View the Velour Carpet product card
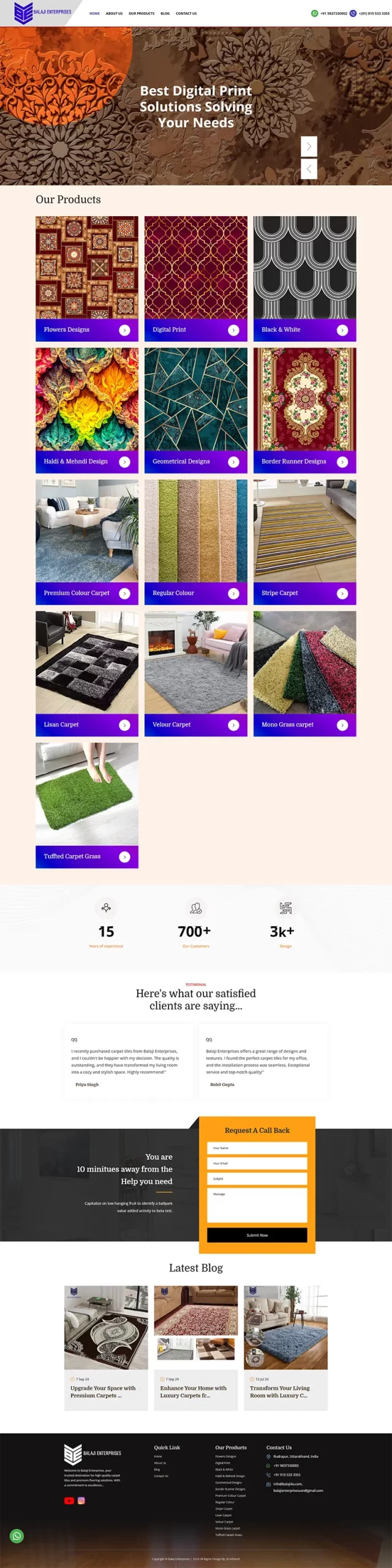This screenshot has width=392, height=1568. point(195,725)
